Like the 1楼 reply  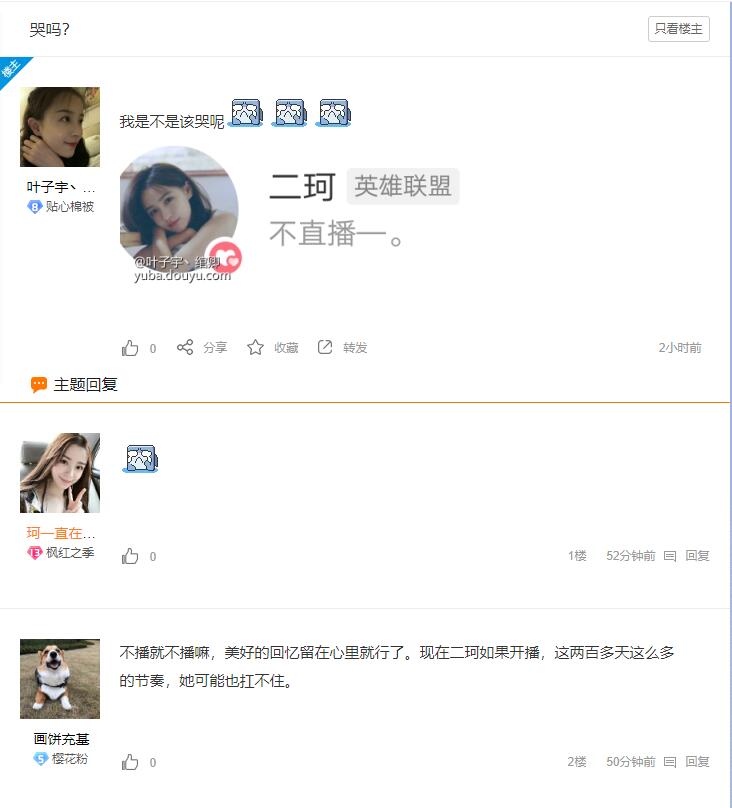(131, 556)
